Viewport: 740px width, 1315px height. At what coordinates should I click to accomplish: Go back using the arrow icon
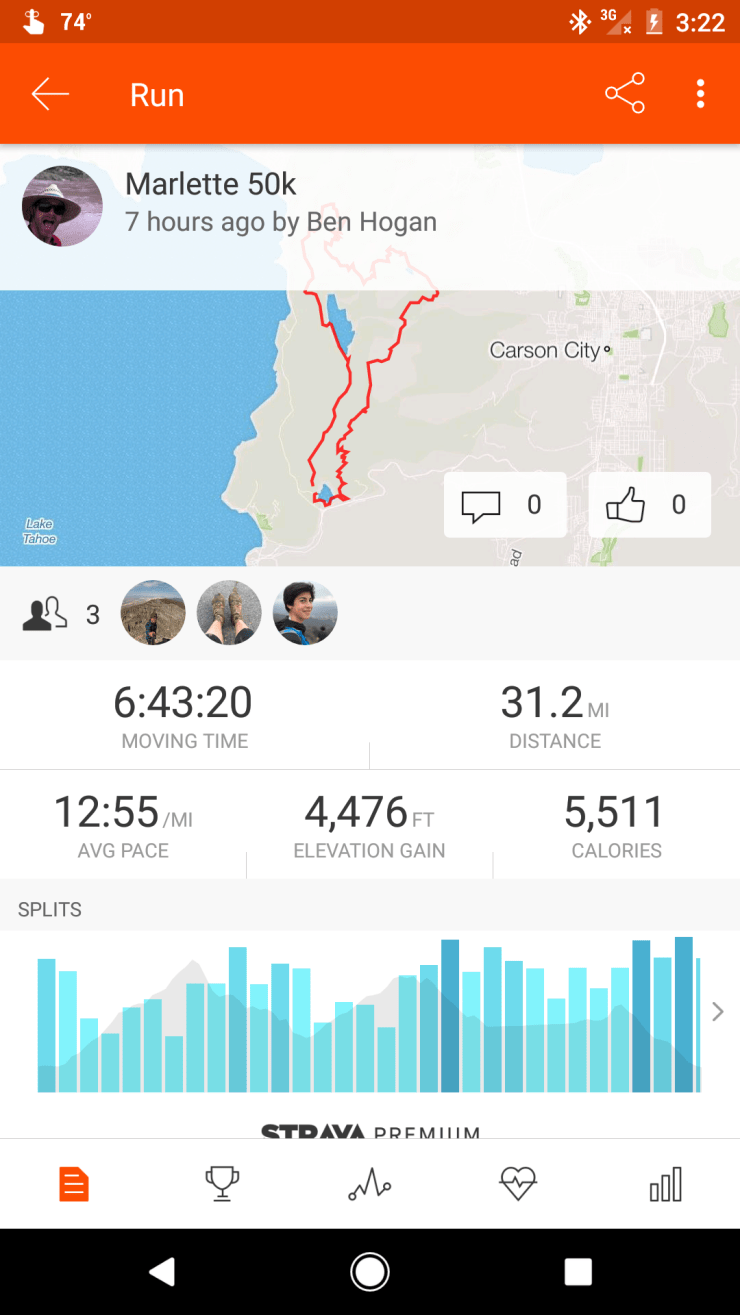[x=50, y=95]
